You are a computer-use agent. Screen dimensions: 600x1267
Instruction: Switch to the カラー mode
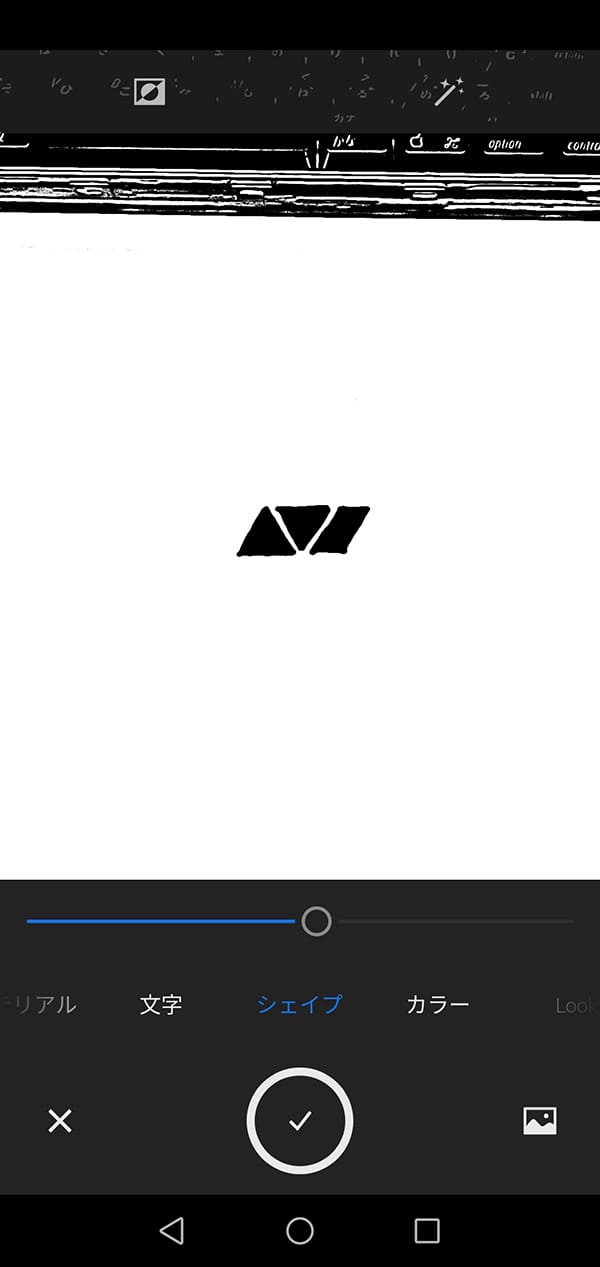pos(437,1005)
